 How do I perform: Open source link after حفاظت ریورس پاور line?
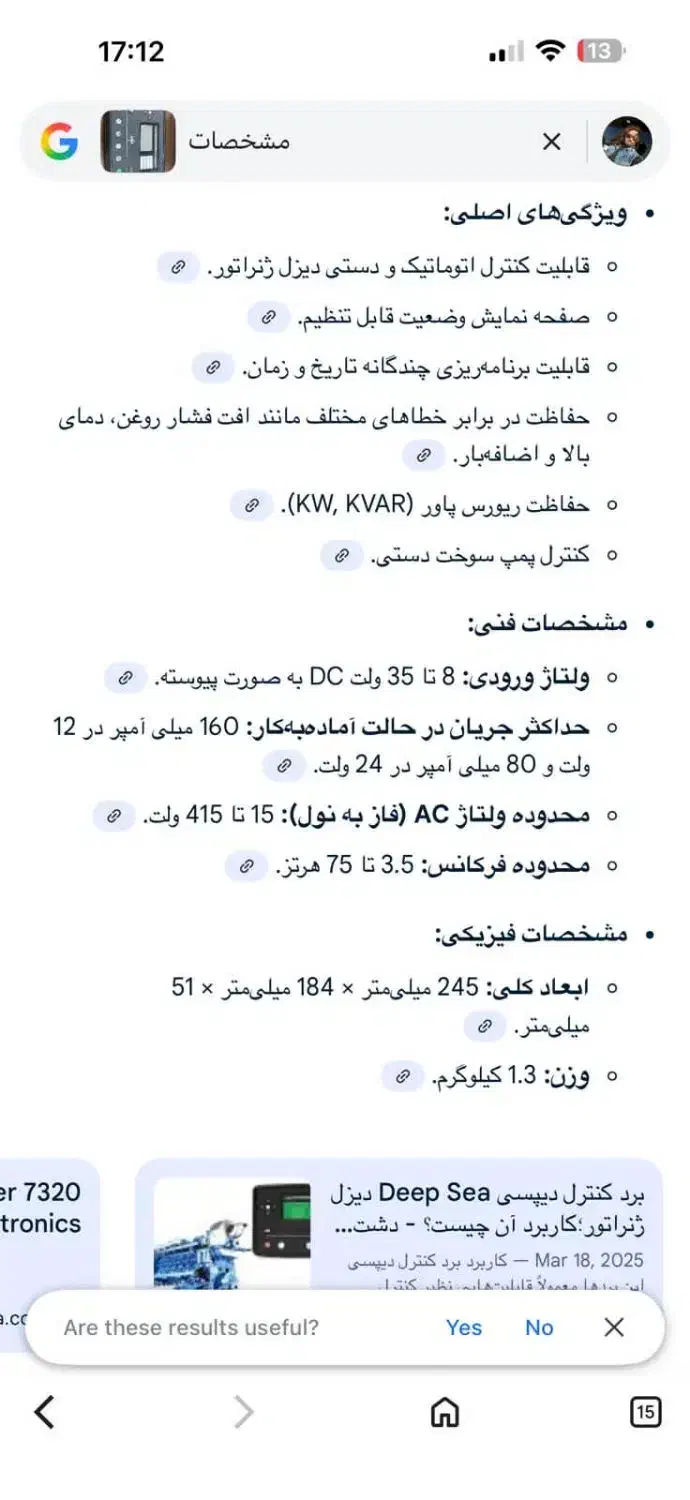coord(251,506)
